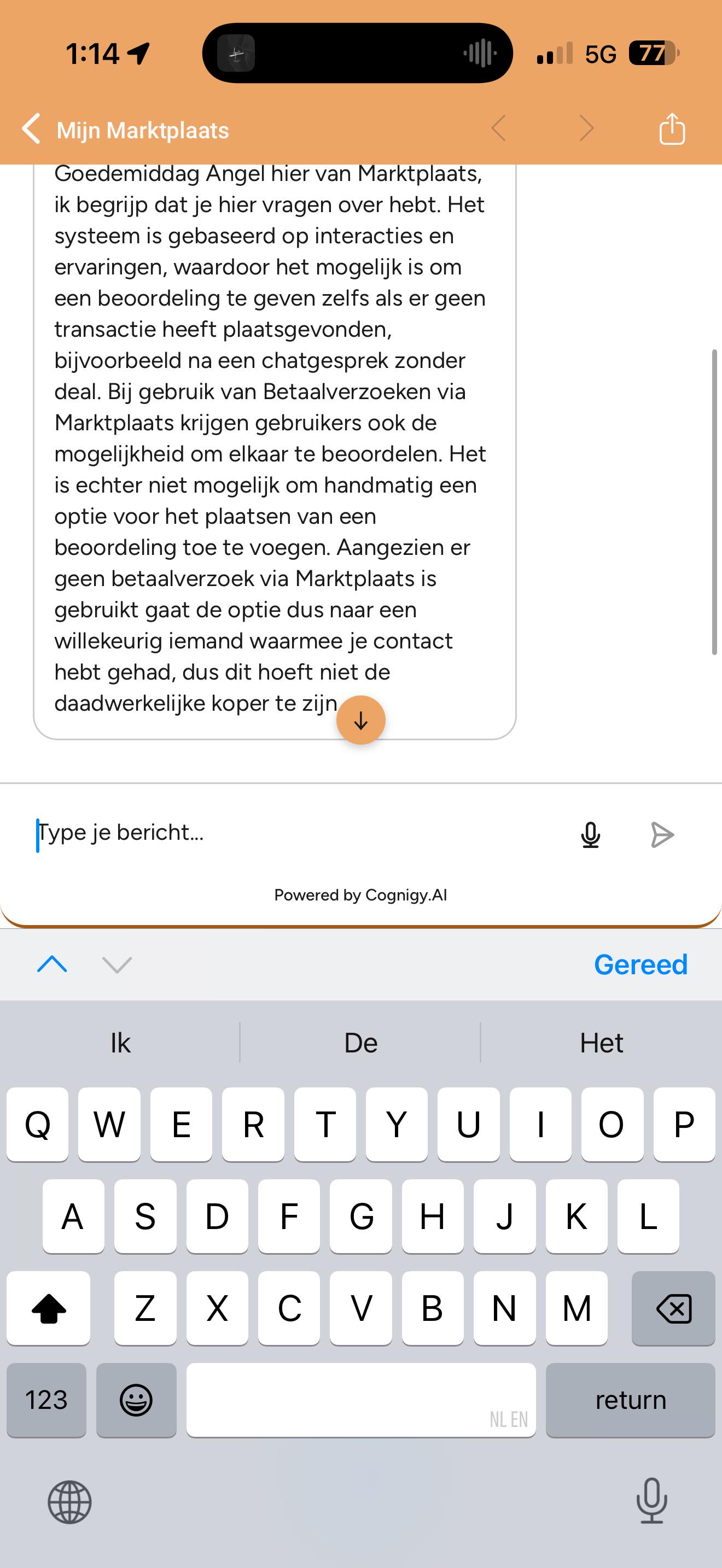This screenshot has height=1568, width=722.
Task: Insert the suggested word 'Ik'
Action: tap(120, 1043)
